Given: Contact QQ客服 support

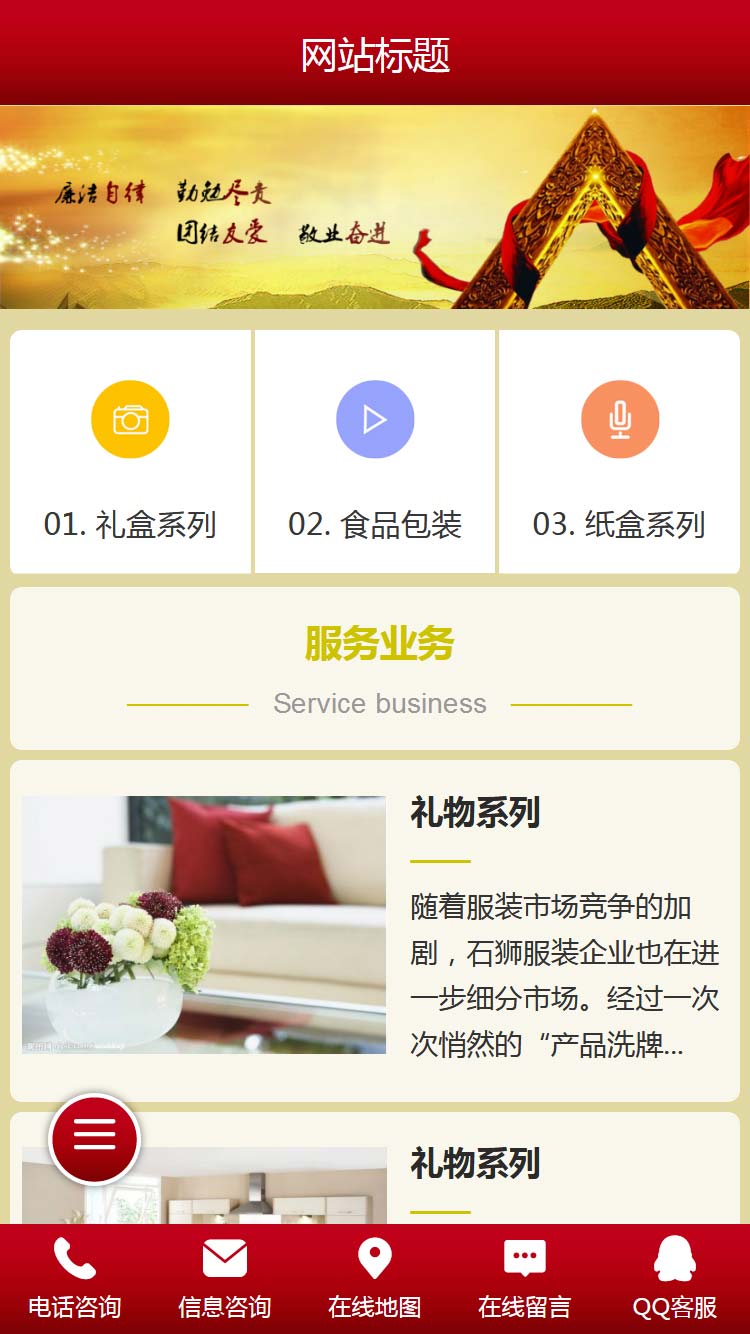Looking at the screenshot, I should tap(675, 1278).
